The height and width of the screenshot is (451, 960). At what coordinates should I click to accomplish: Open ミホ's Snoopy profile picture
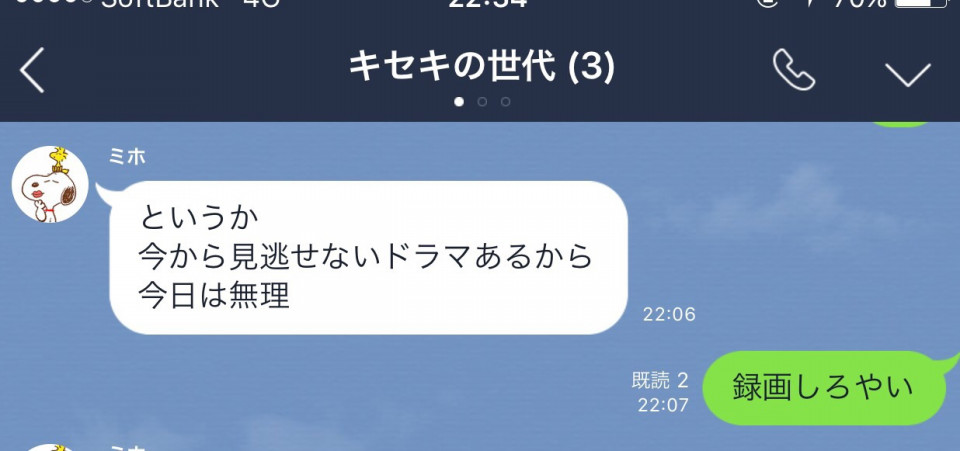coord(50,184)
